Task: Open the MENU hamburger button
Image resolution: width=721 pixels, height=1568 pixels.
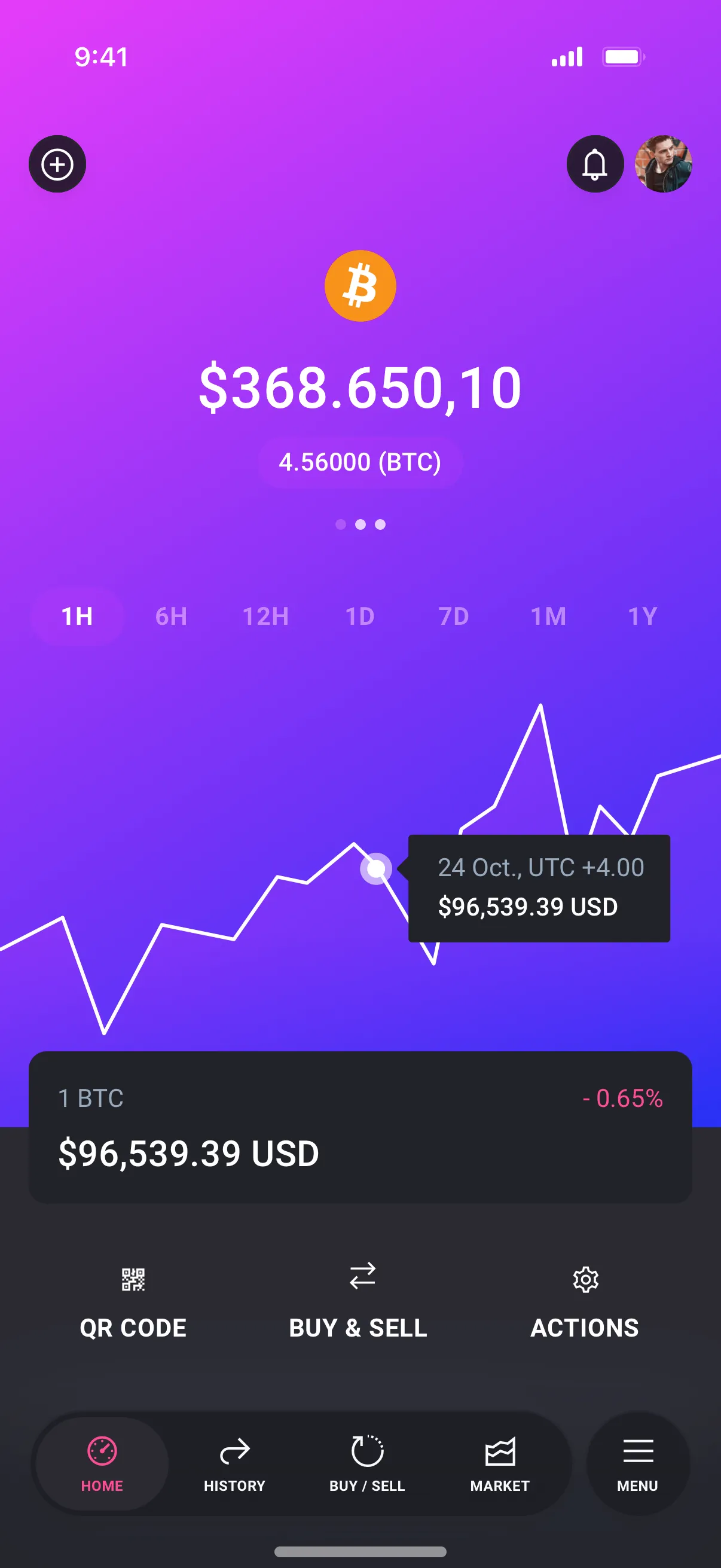Action: [x=638, y=1464]
